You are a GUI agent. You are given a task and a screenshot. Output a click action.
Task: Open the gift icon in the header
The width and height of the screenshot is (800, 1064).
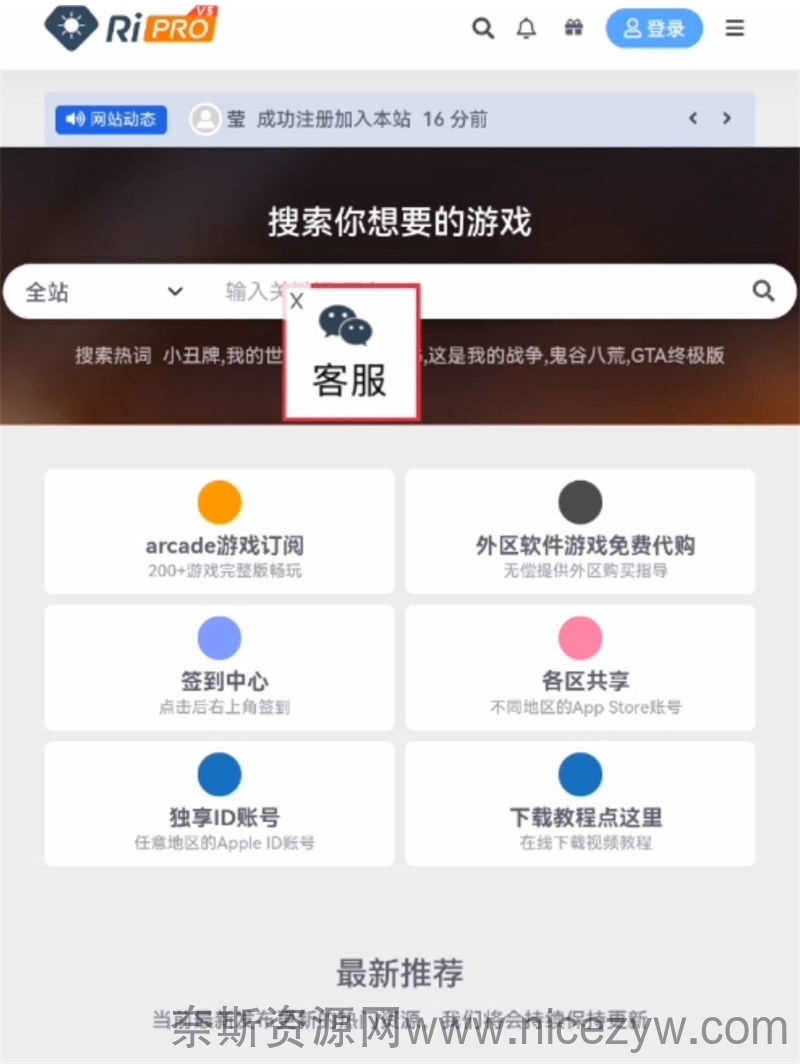click(573, 28)
